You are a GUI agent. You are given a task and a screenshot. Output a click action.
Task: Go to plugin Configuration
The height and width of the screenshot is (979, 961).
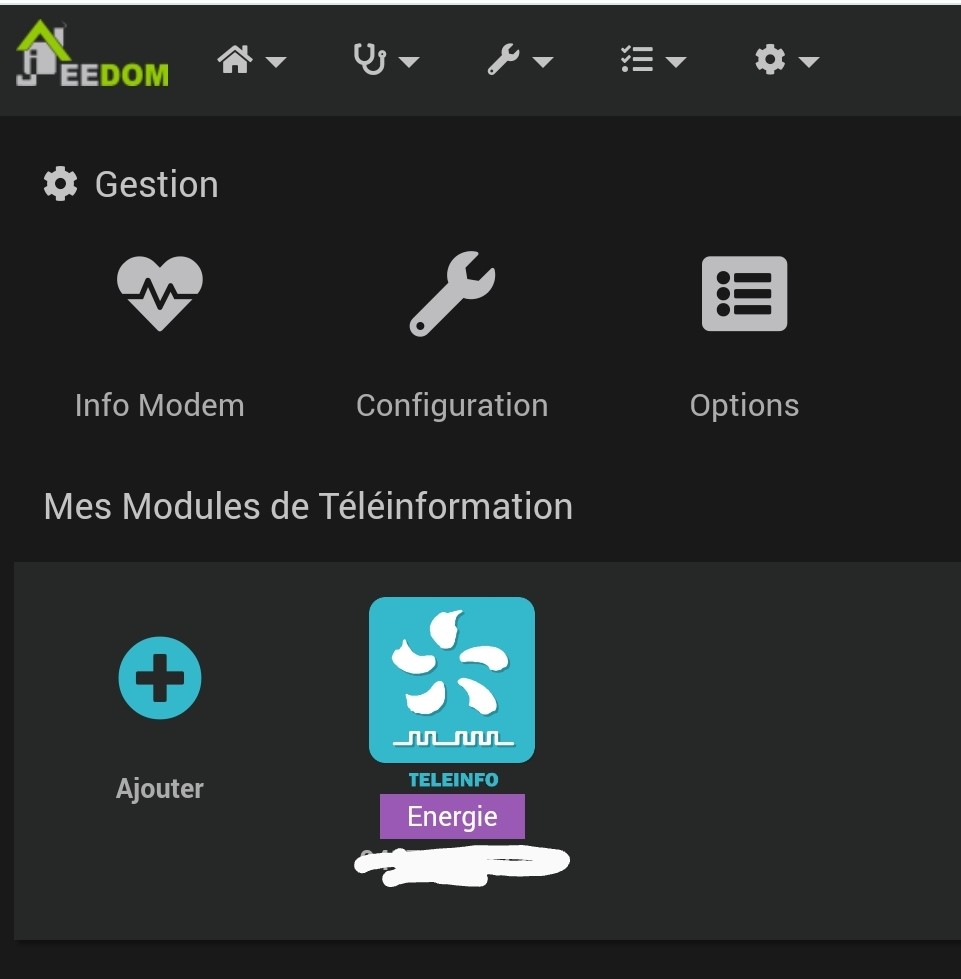pyautogui.click(x=452, y=335)
